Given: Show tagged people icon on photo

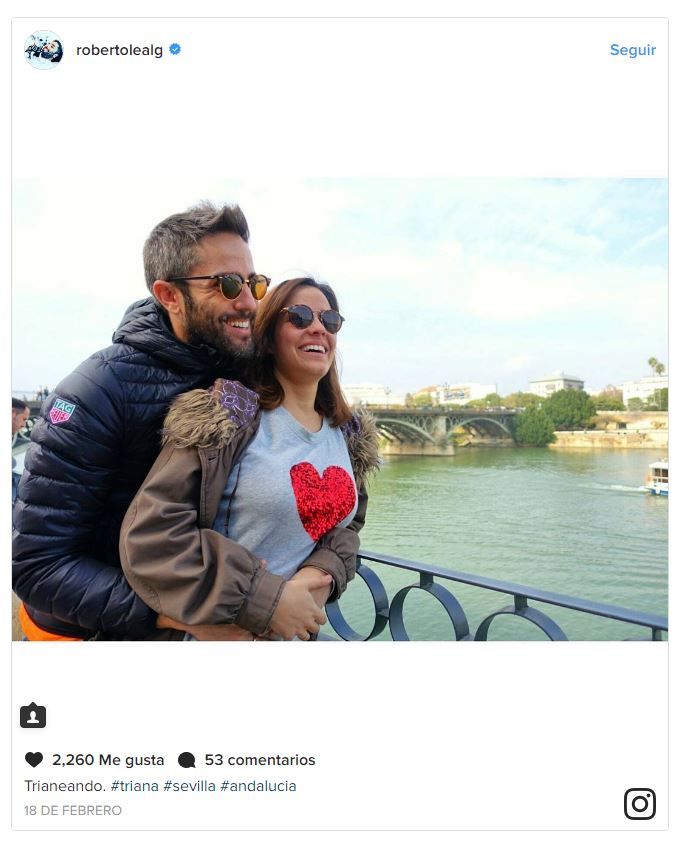Looking at the screenshot, I should [33, 716].
